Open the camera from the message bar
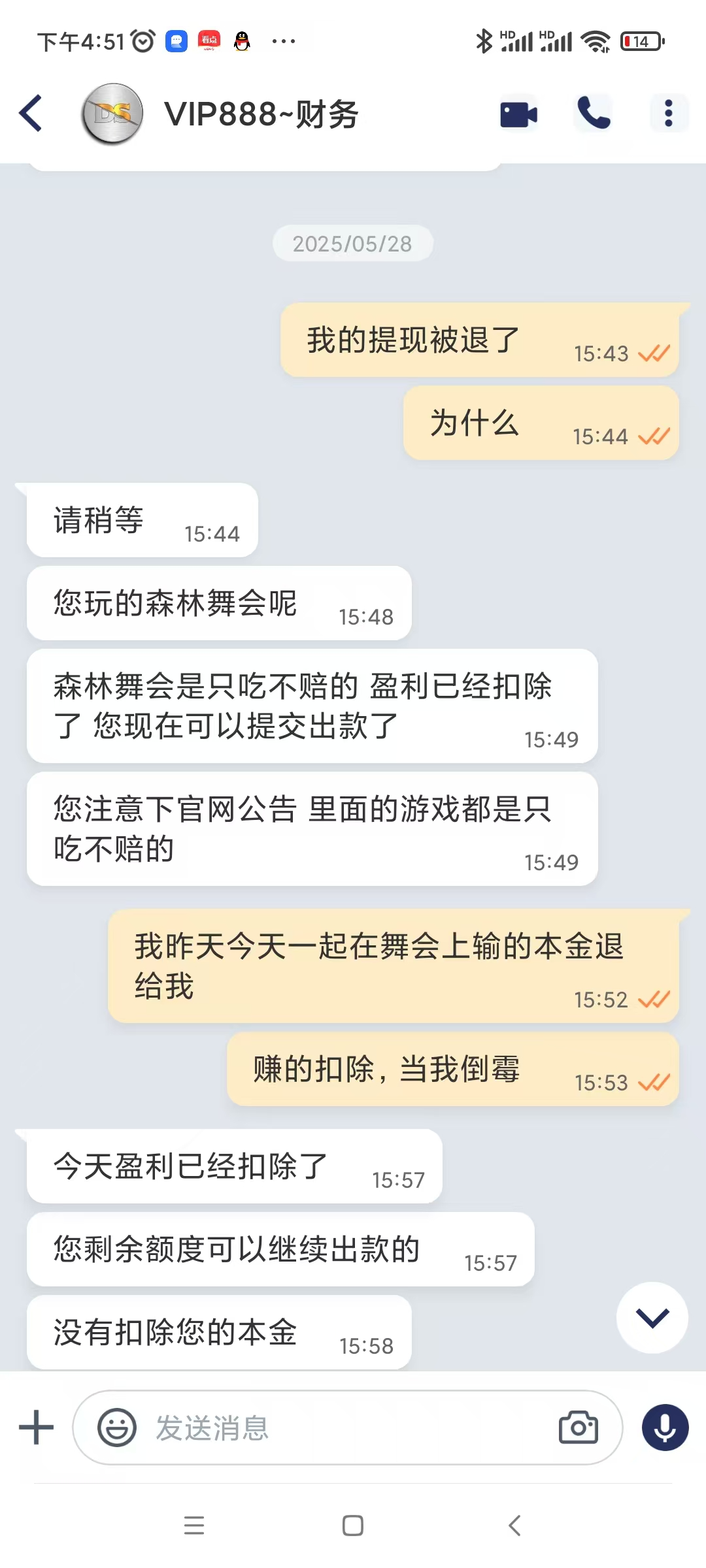The image size is (706, 1568). (x=578, y=1428)
